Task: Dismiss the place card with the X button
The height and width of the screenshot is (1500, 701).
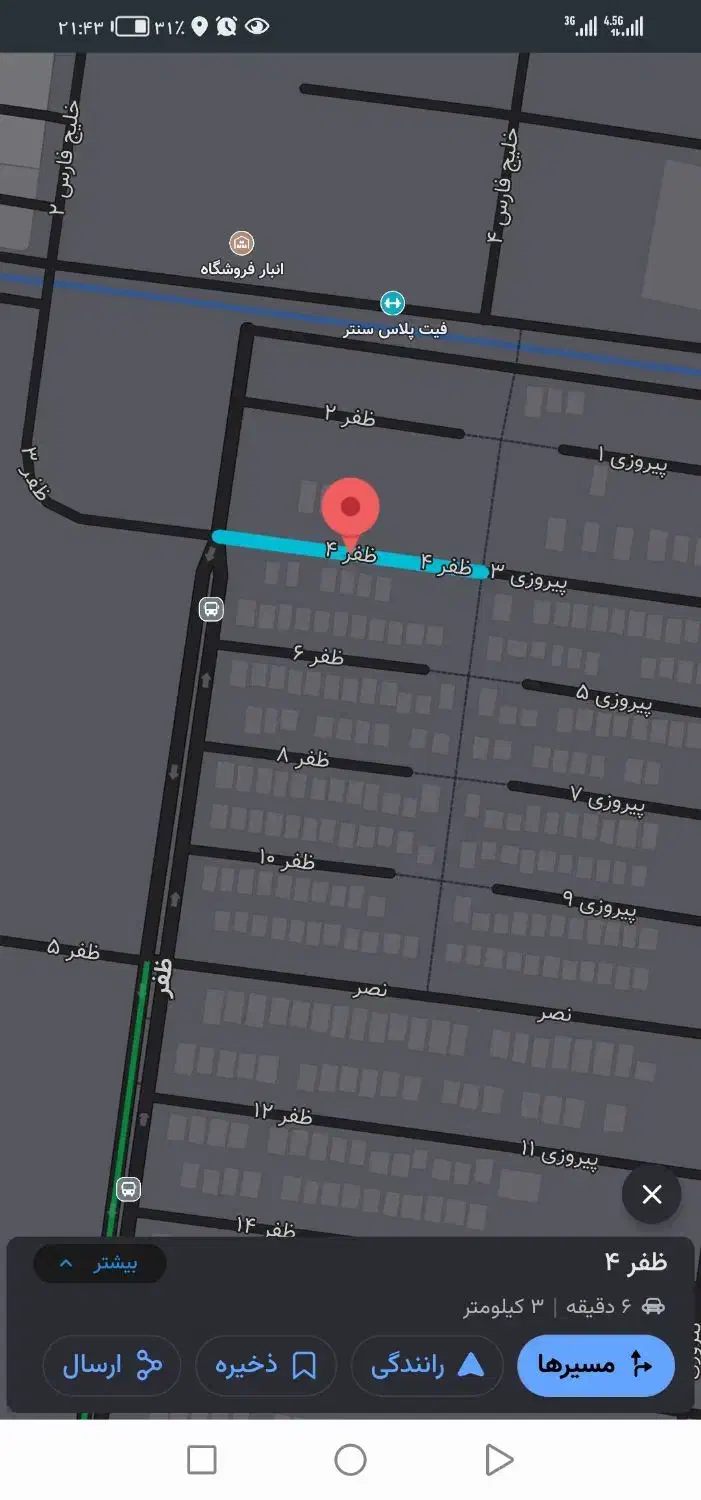Action: (x=652, y=1194)
